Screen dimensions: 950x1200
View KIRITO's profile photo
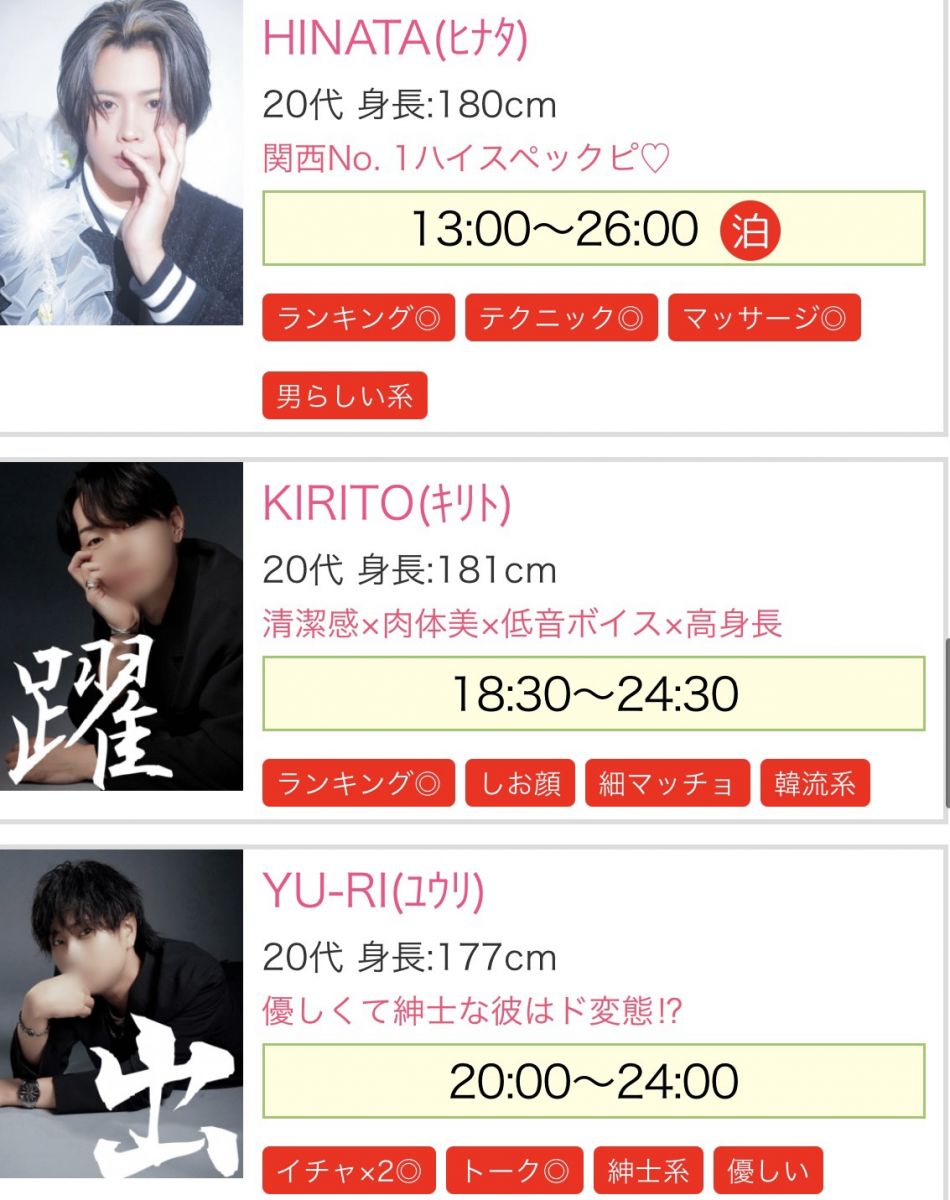tap(121, 626)
